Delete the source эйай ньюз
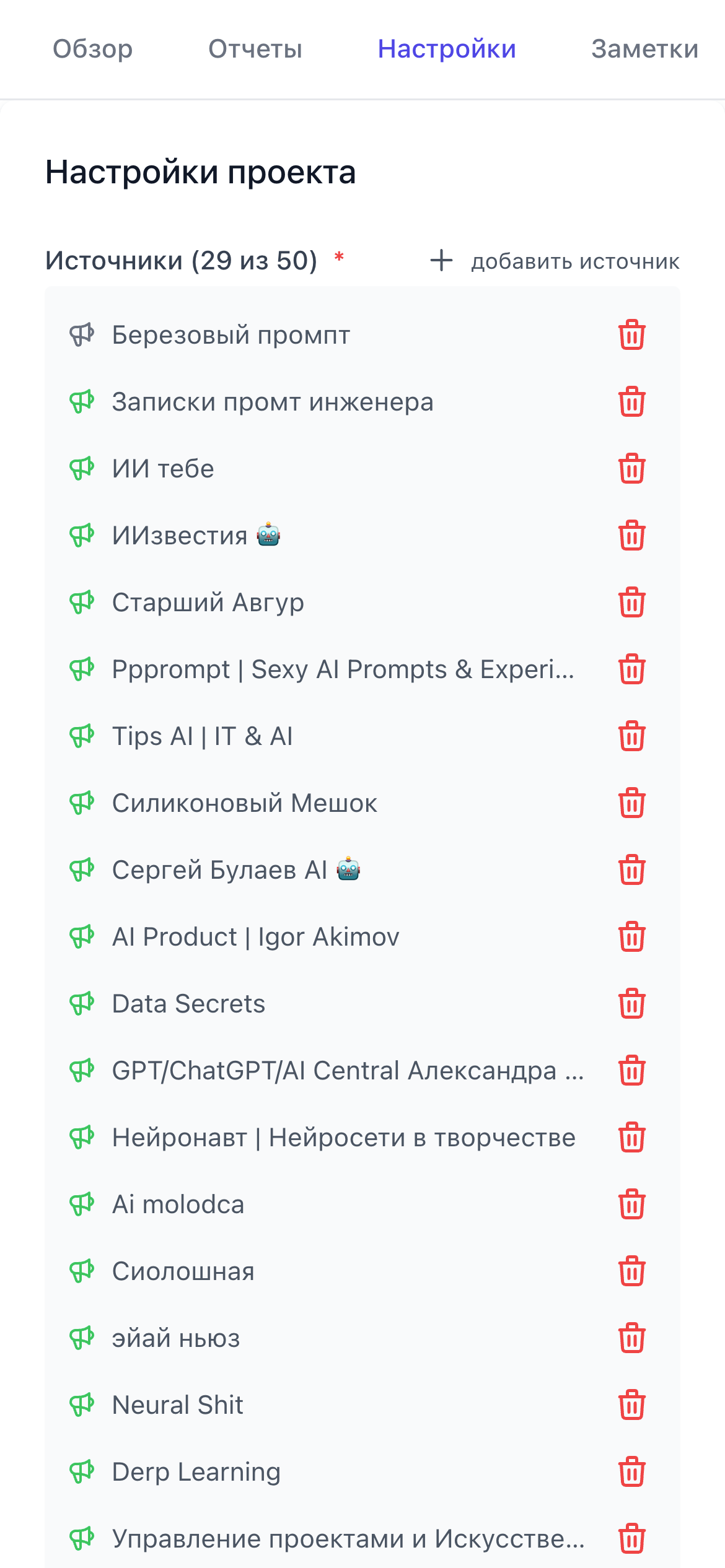This screenshot has width=725, height=1568. [633, 1338]
